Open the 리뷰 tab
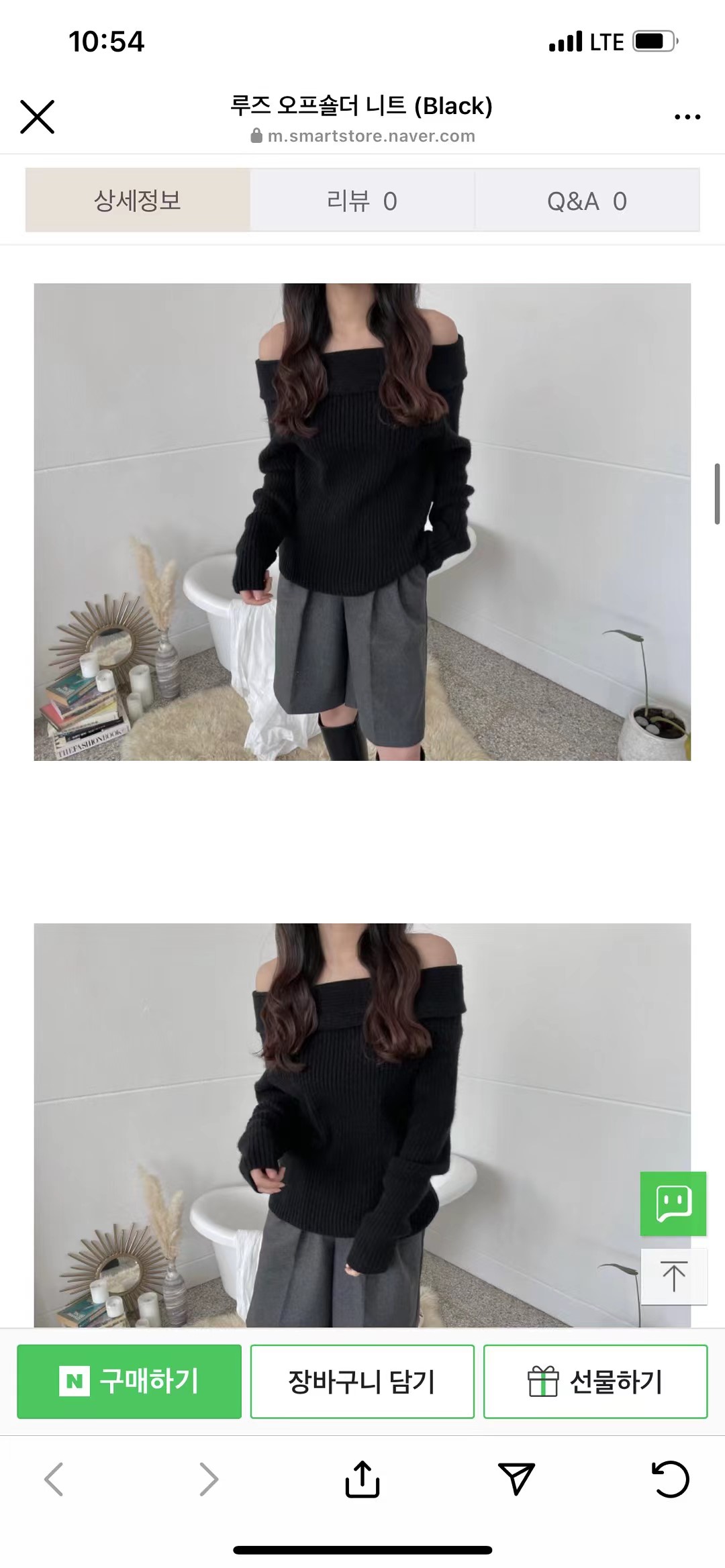 [x=362, y=201]
